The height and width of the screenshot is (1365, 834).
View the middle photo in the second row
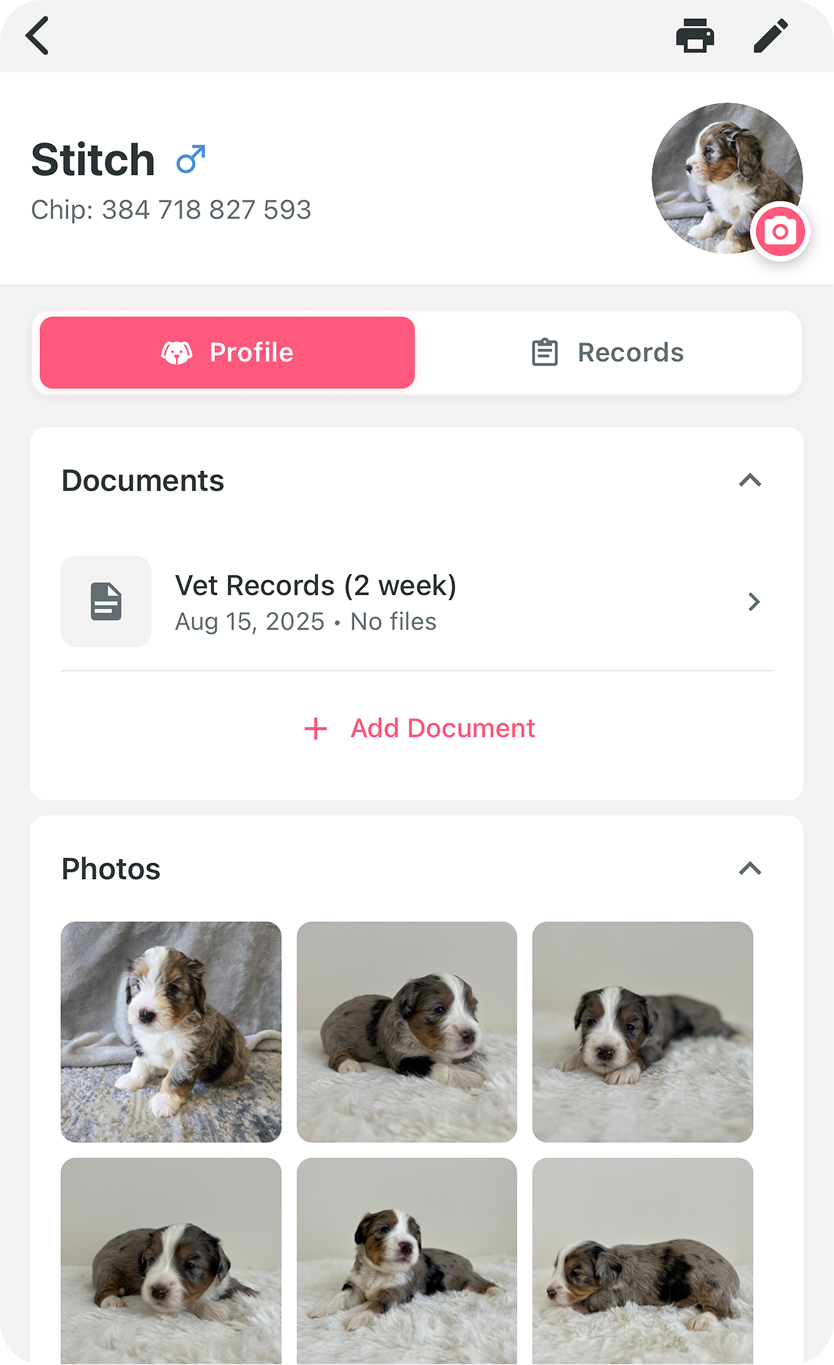click(407, 1260)
